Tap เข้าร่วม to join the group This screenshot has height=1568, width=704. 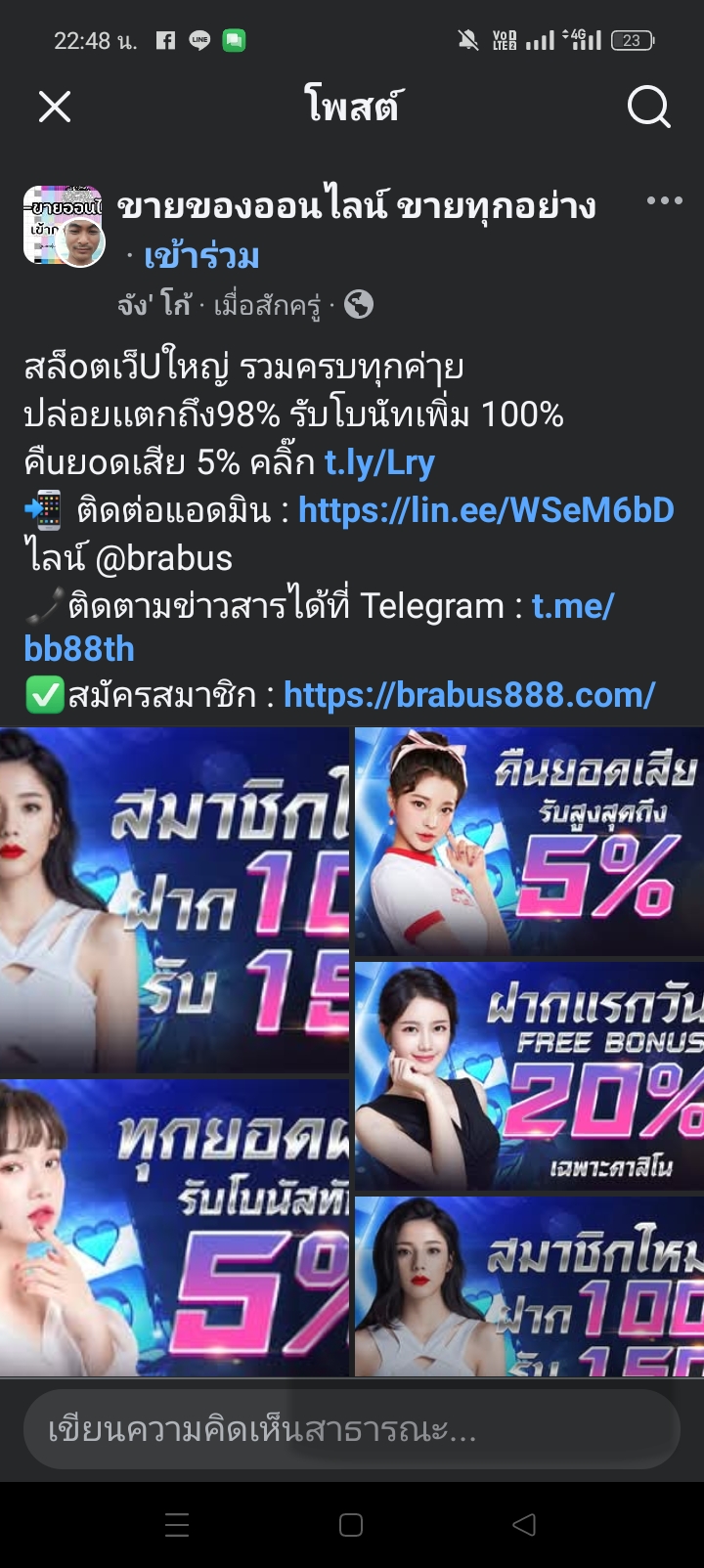(x=201, y=256)
